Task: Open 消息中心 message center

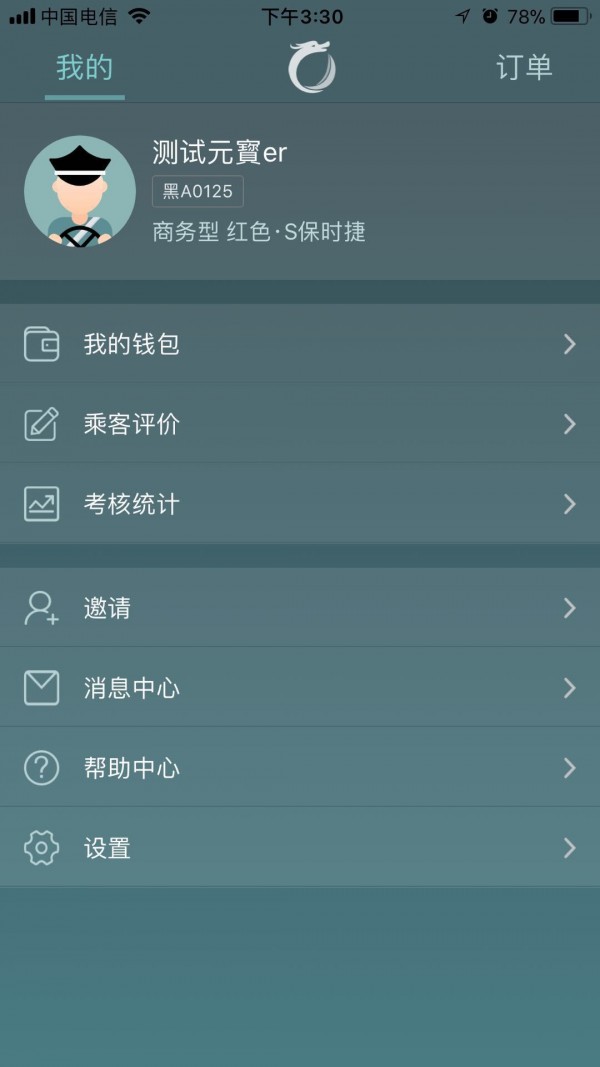Action: point(300,688)
